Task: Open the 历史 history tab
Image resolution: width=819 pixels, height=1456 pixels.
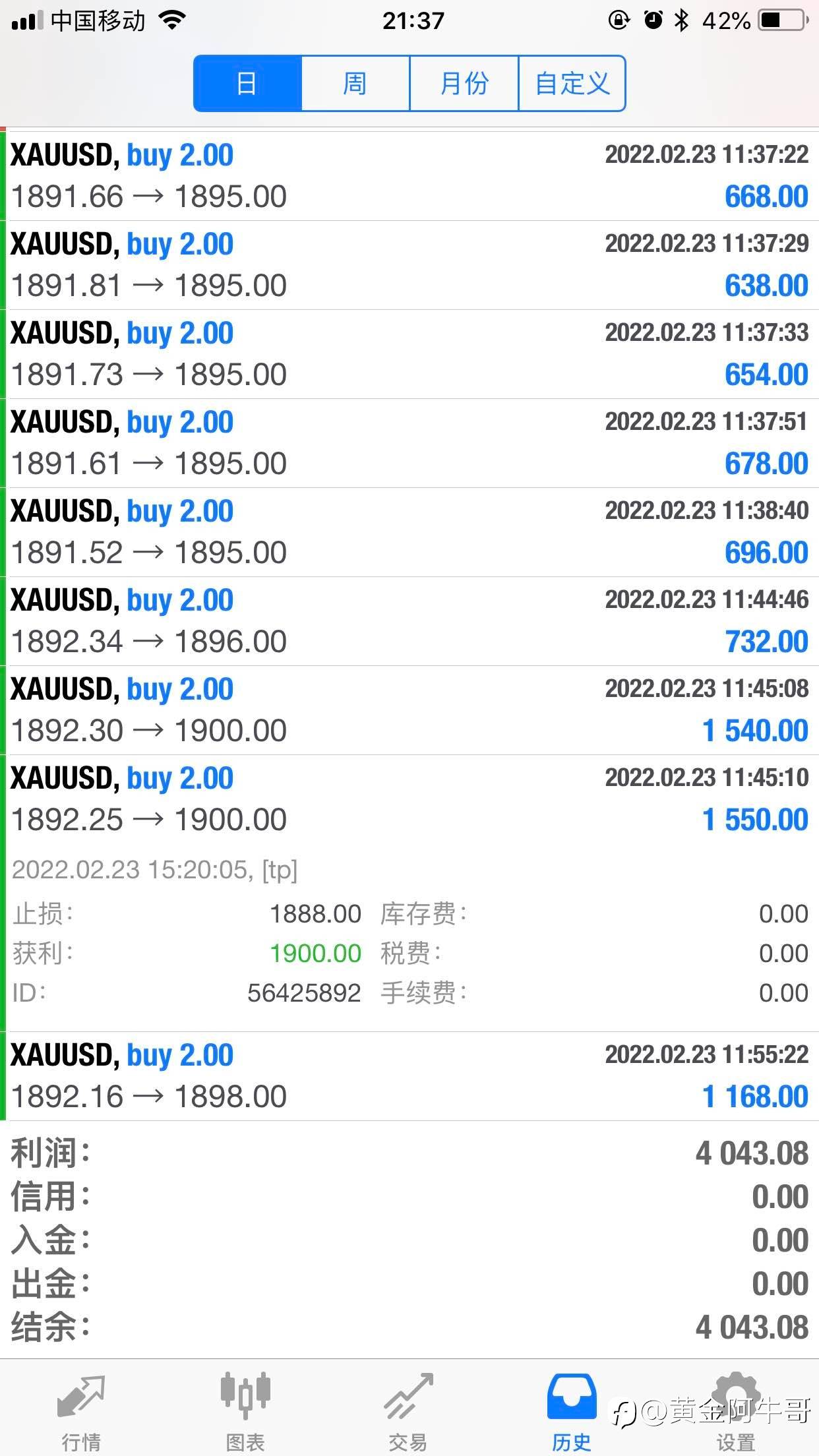Action: coord(572,1409)
